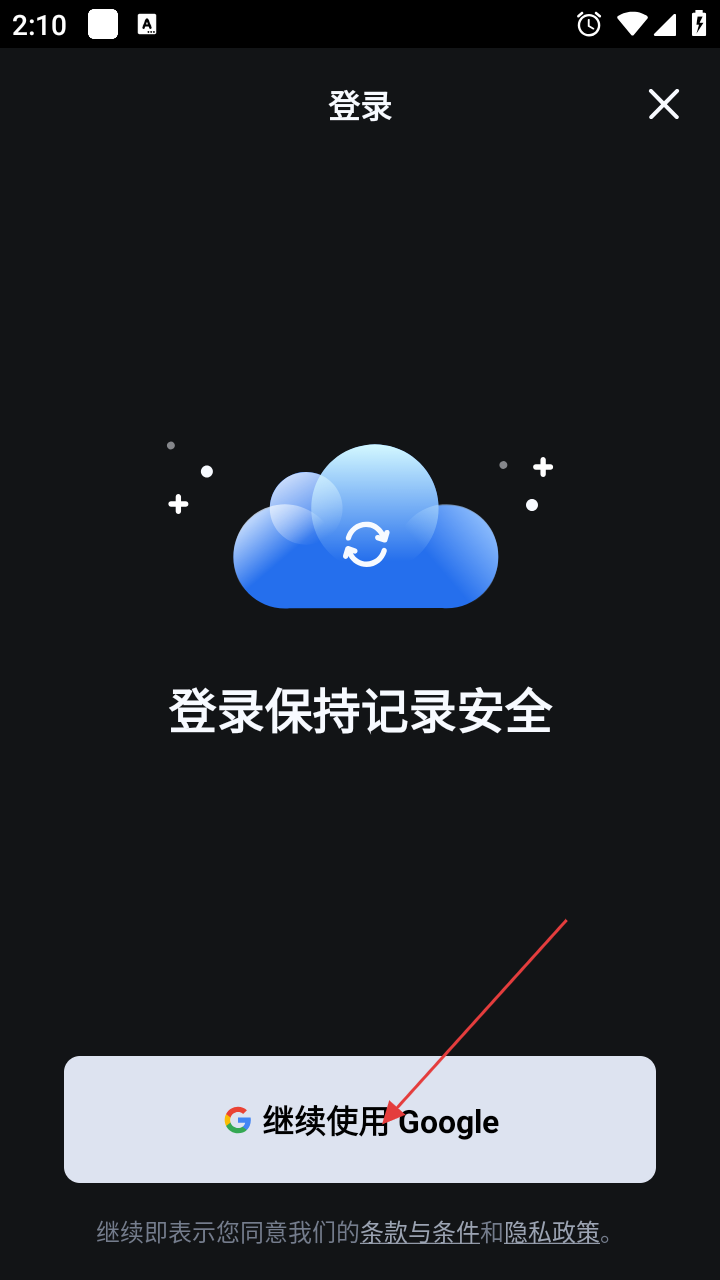The height and width of the screenshot is (1280, 720).
Task: Open the 隐私政策 link
Action: (552, 1232)
